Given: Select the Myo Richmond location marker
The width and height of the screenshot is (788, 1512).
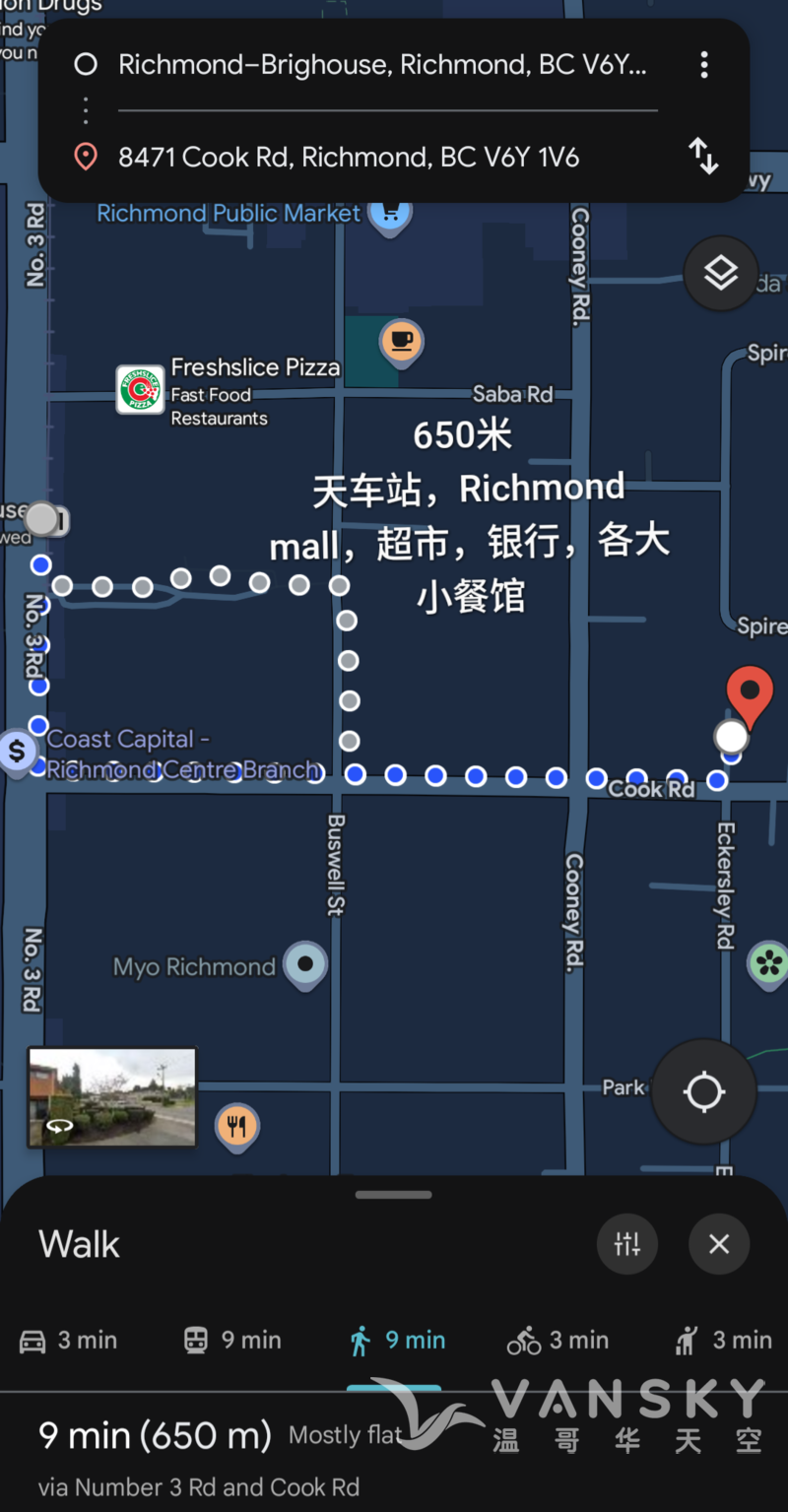Looking at the screenshot, I should pyautogui.click(x=304, y=966).
